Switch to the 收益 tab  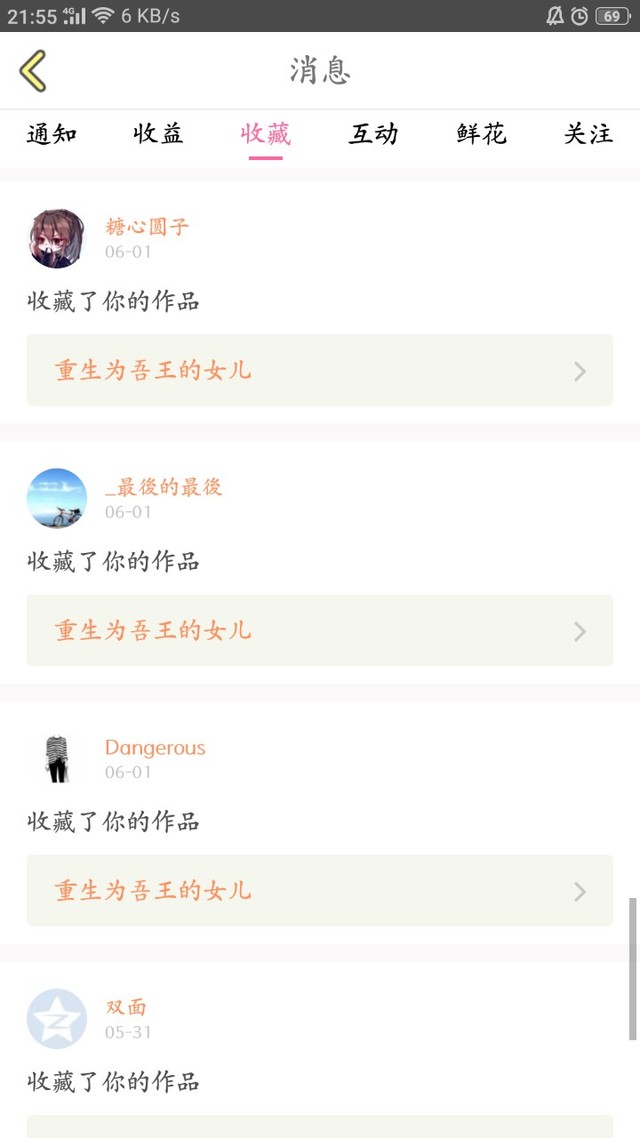(158, 134)
